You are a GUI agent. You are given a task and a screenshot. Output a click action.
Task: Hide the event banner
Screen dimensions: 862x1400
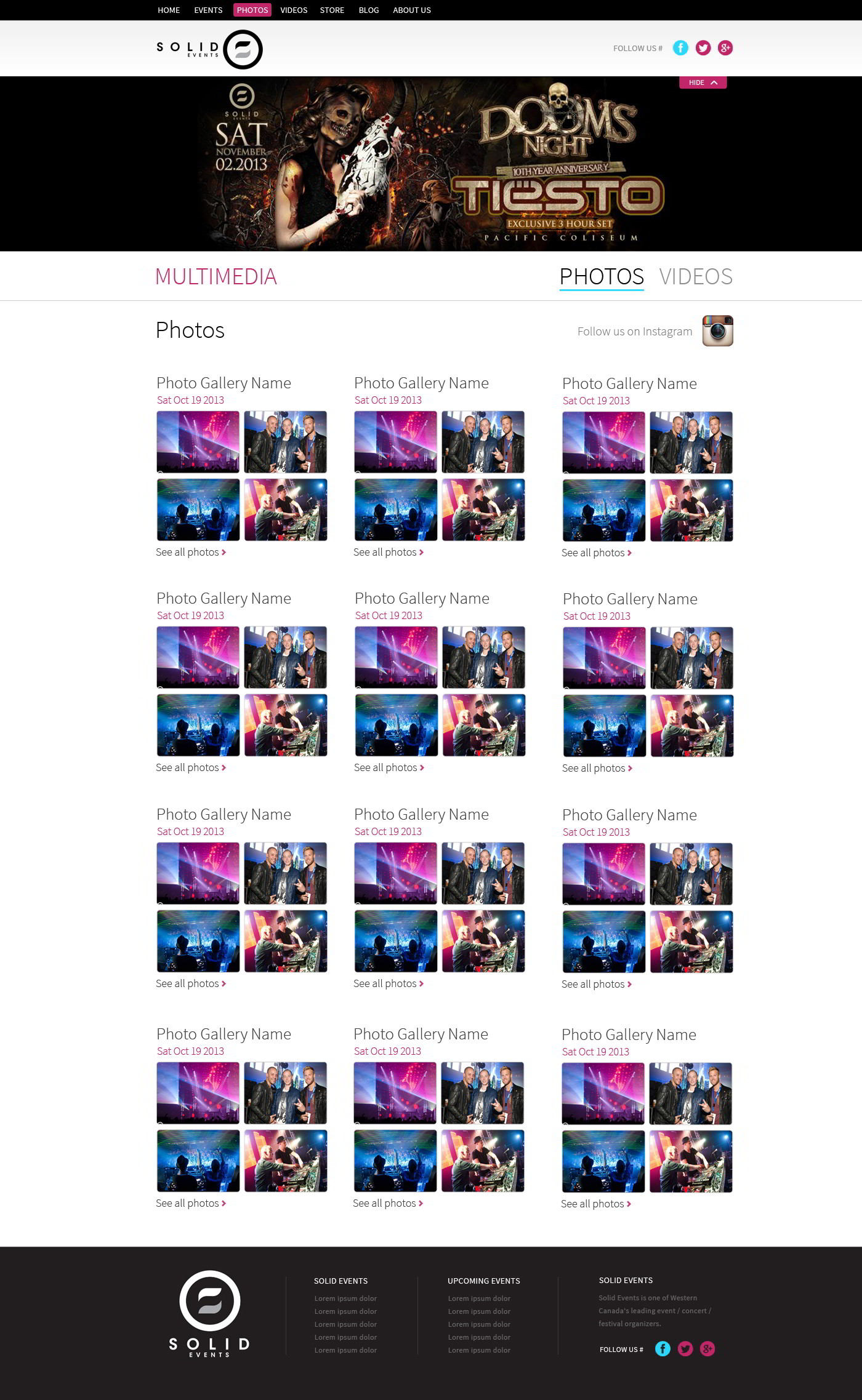pyautogui.click(x=703, y=82)
